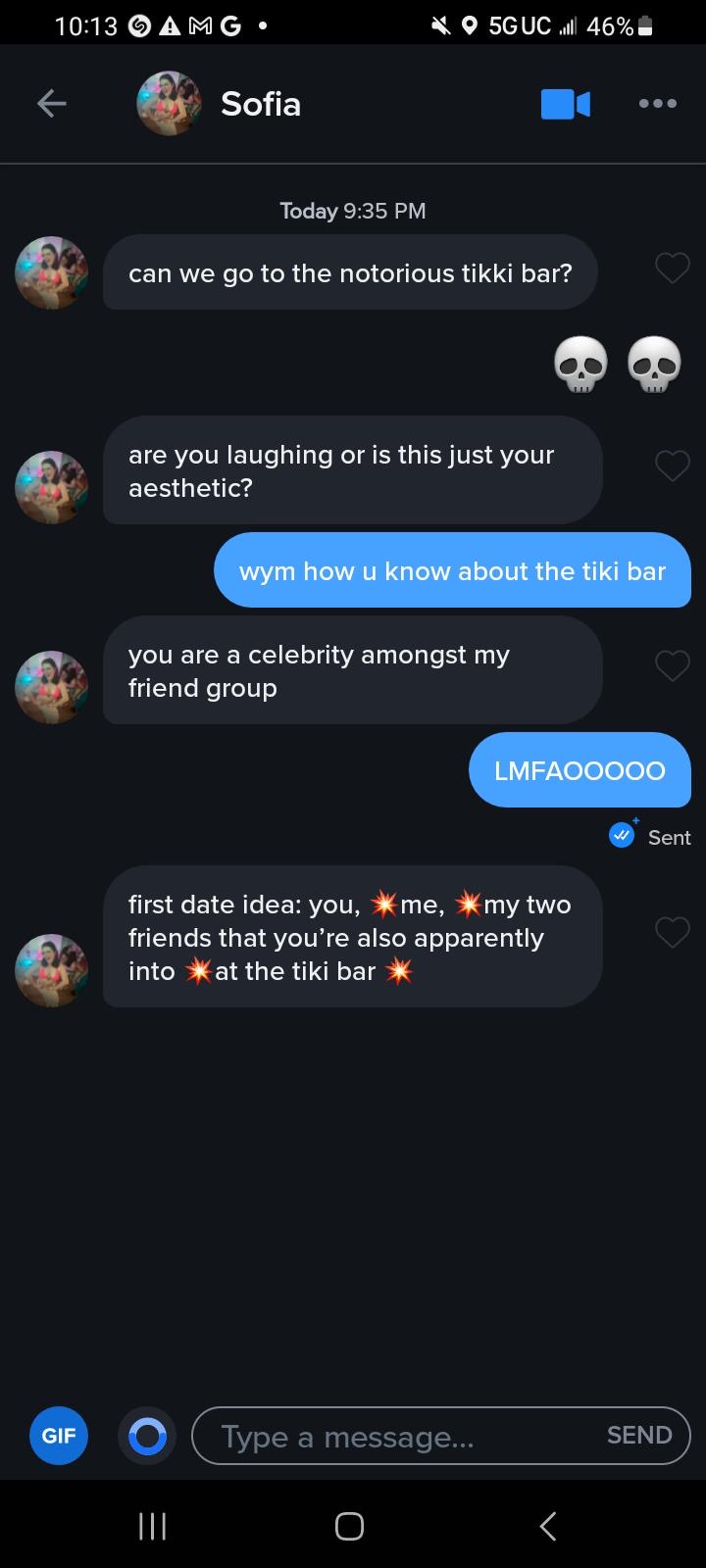Image resolution: width=706 pixels, height=1568 pixels.
Task: Focus the "Type a message..." field
Action: [x=392, y=1436]
